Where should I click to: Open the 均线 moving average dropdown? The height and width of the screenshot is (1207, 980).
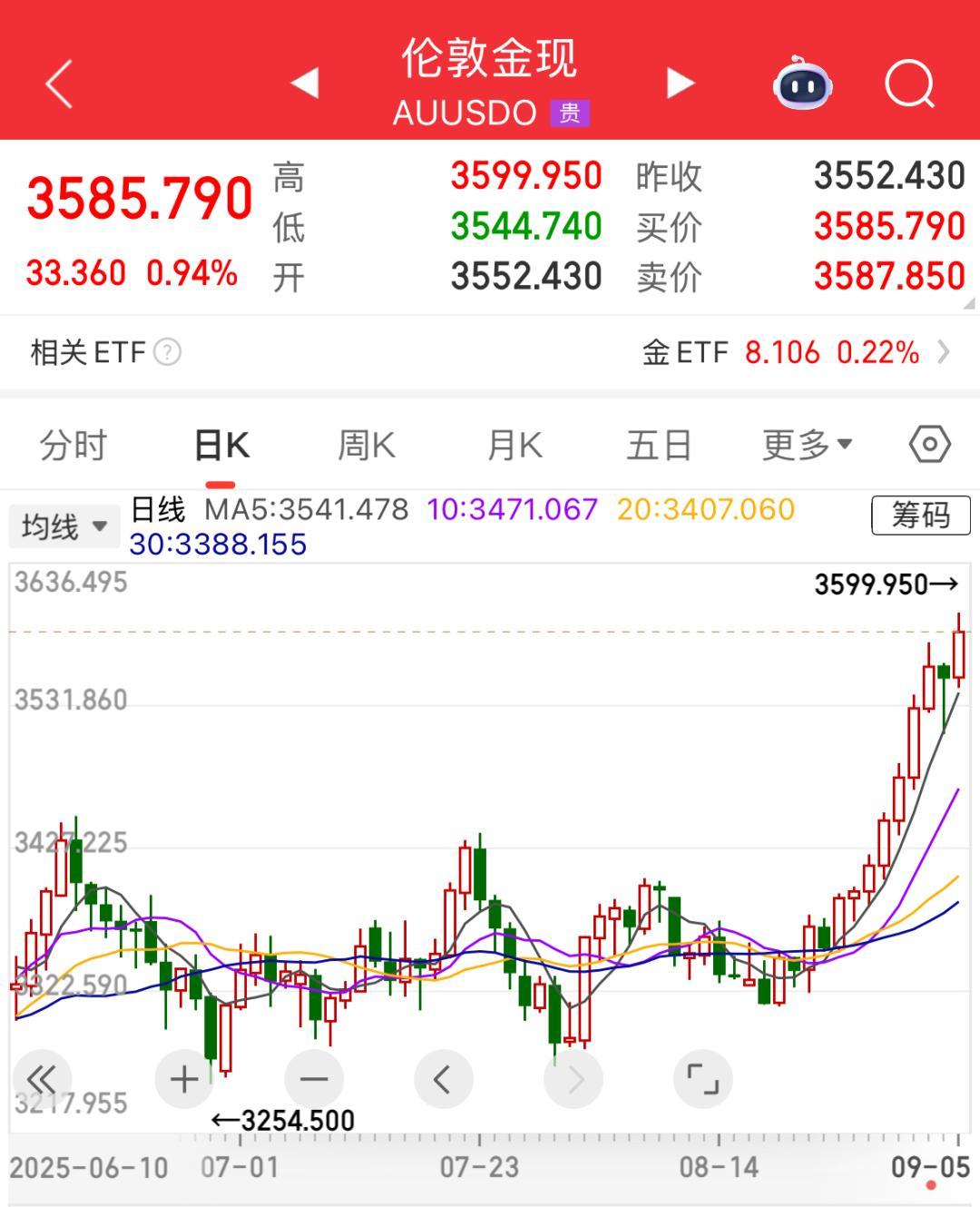point(64,525)
